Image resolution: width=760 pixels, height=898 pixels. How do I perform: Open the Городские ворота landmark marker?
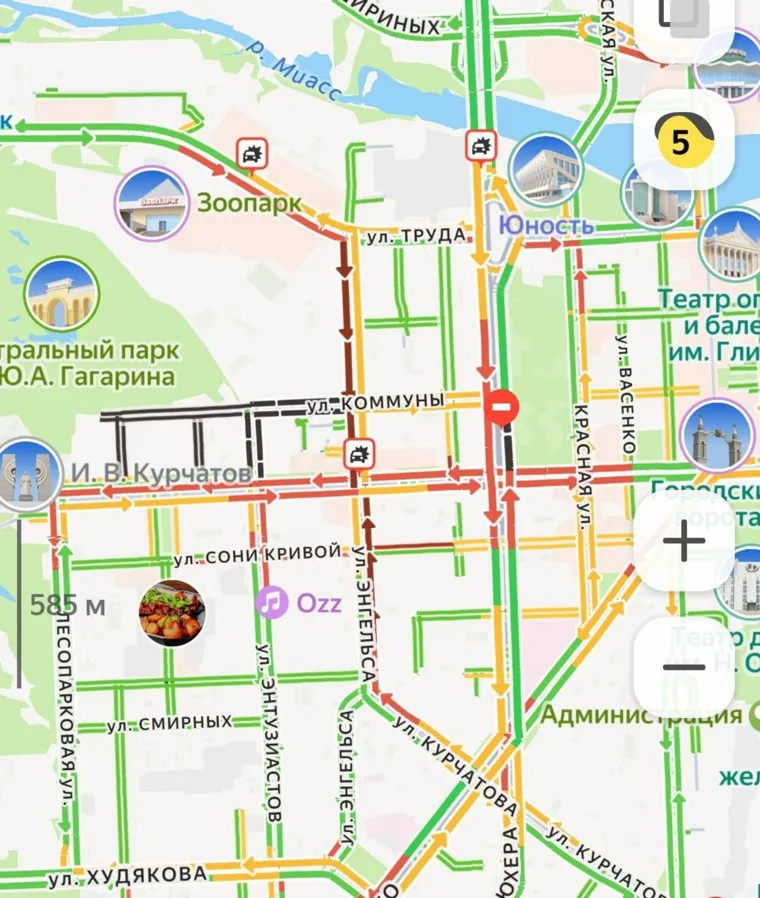[x=715, y=435]
